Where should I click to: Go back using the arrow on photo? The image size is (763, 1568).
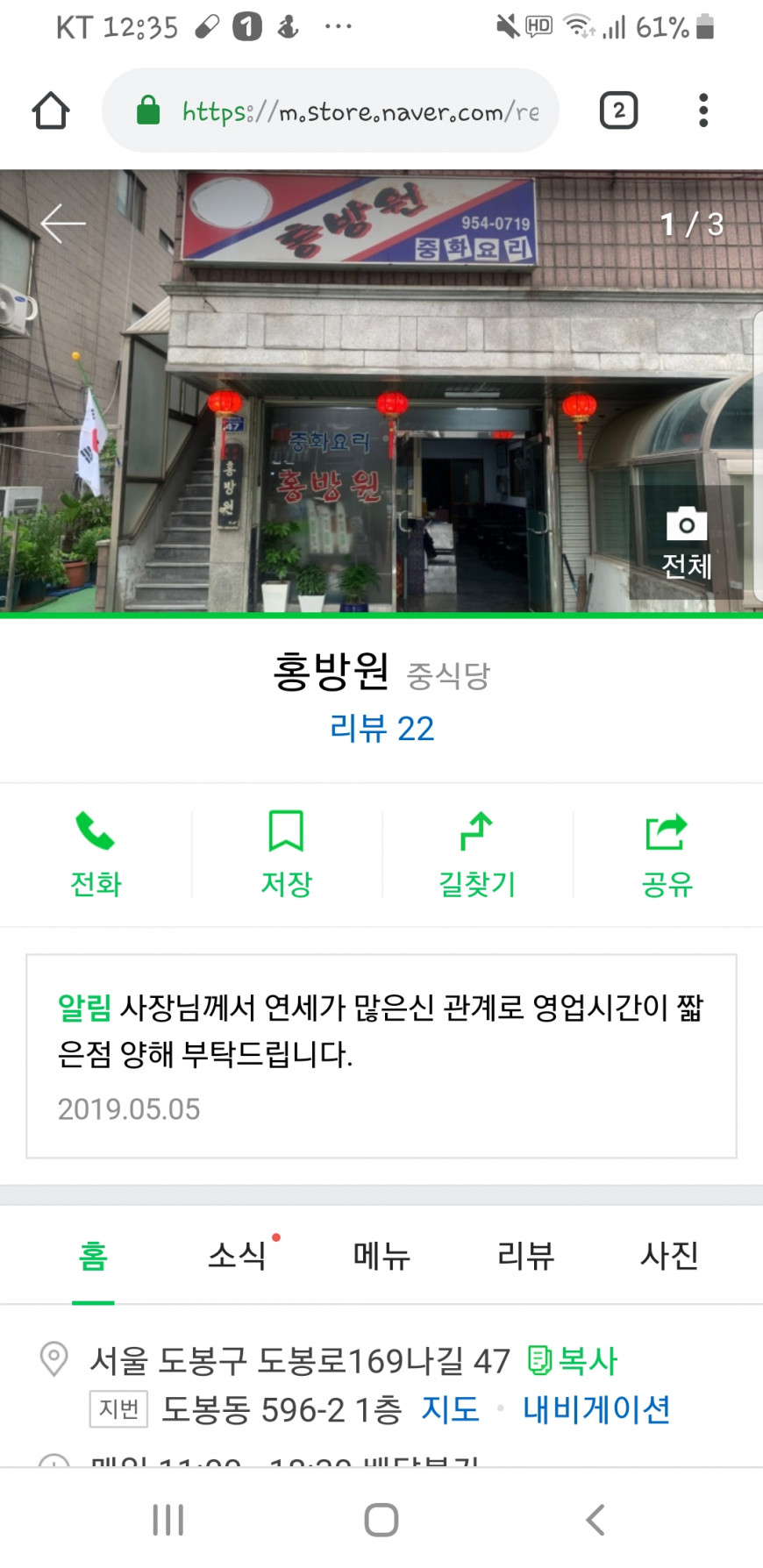coord(63,225)
